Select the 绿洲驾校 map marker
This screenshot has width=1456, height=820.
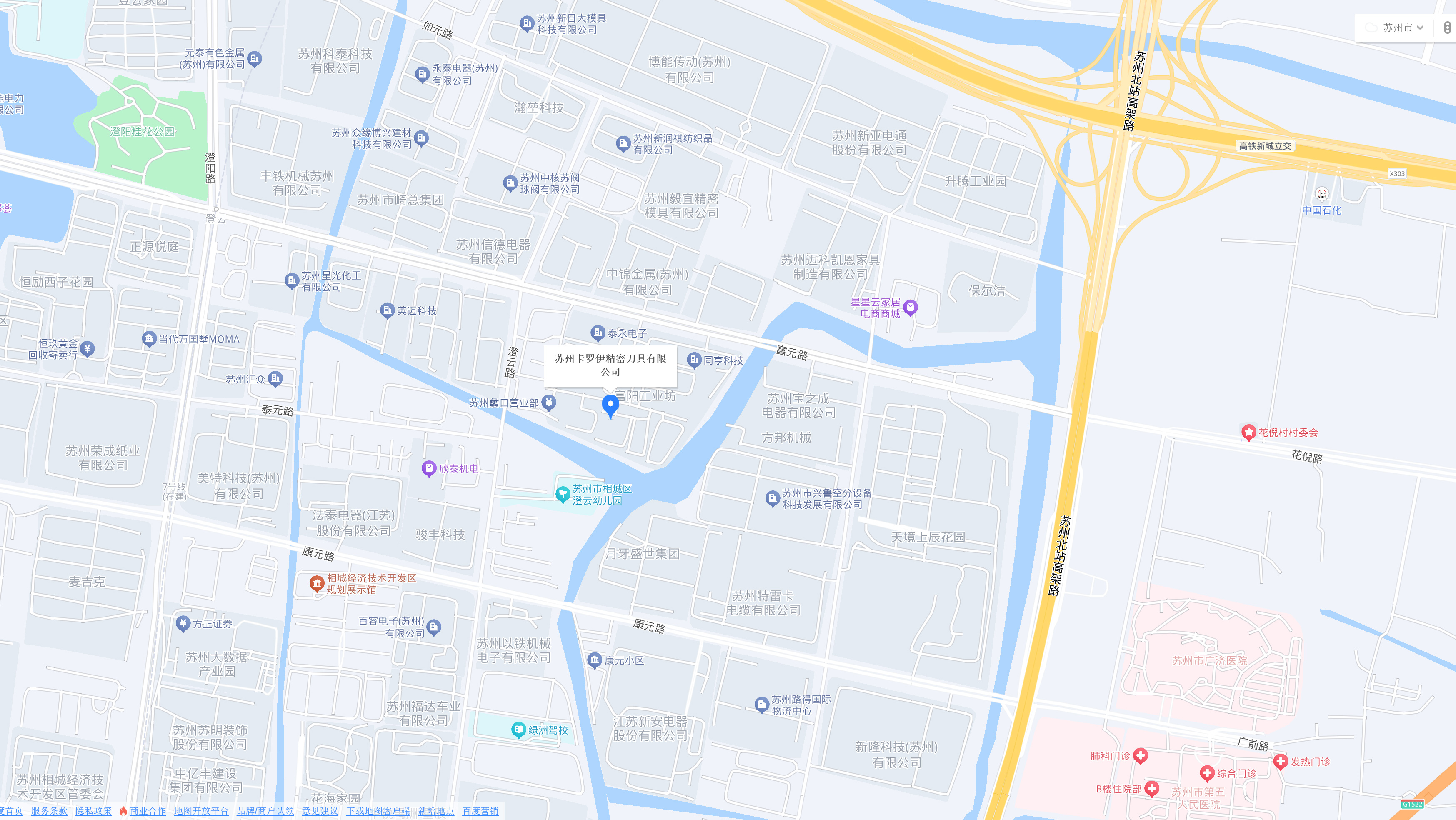(x=518, y=730)
